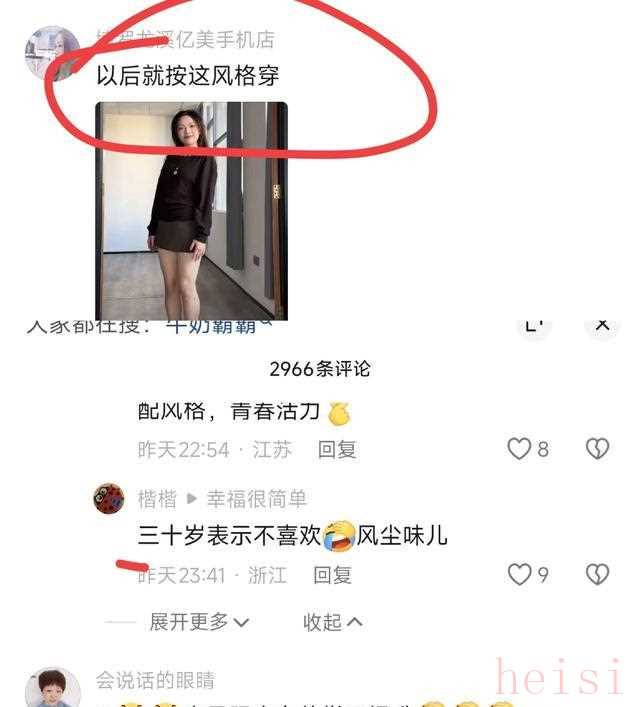This screenshot has height=707, width=640.
Task: Like the comment timestamped 昨天22:54
Action: point(519,449)
